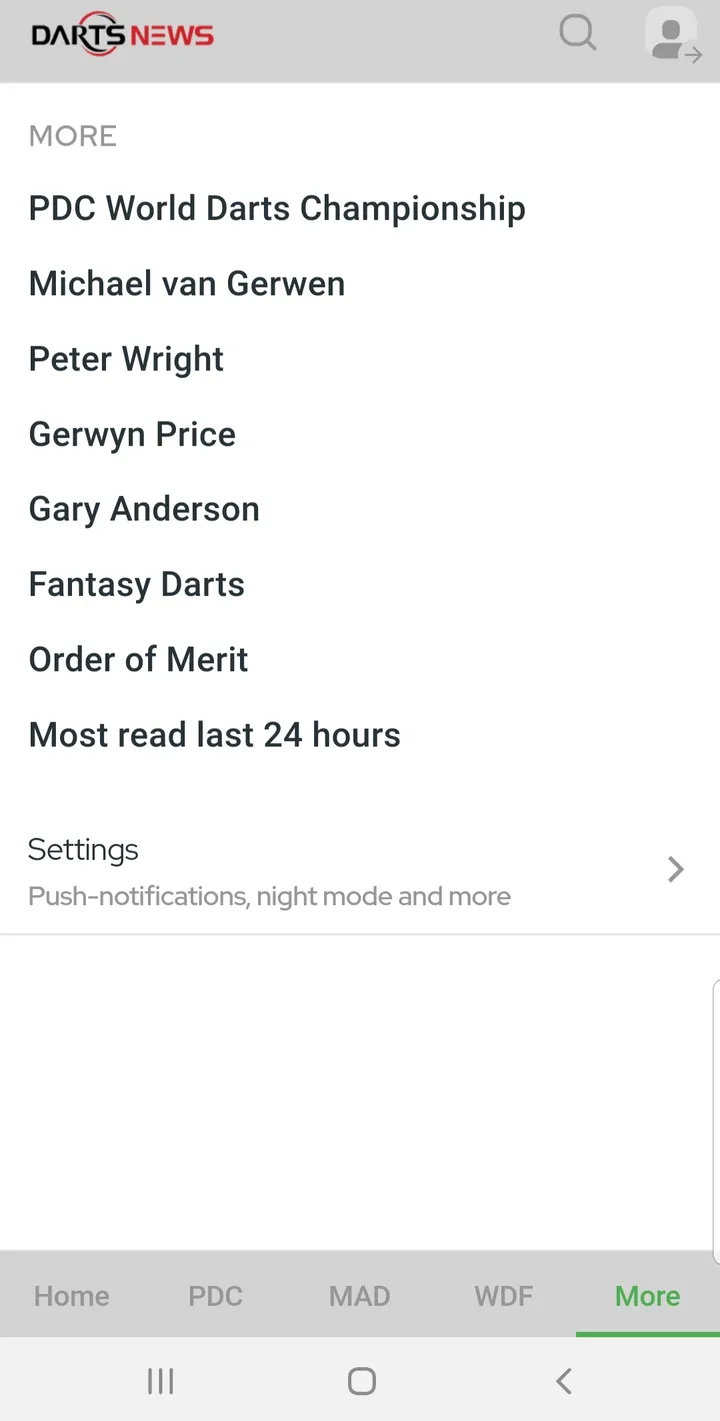Show most read last 24 hours

coord(215,735)
